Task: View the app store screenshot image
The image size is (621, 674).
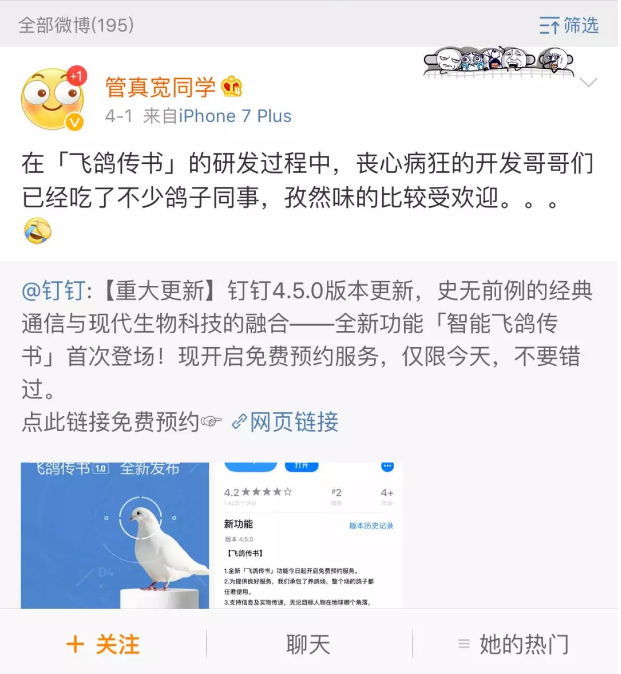Action: coord(309,535)
